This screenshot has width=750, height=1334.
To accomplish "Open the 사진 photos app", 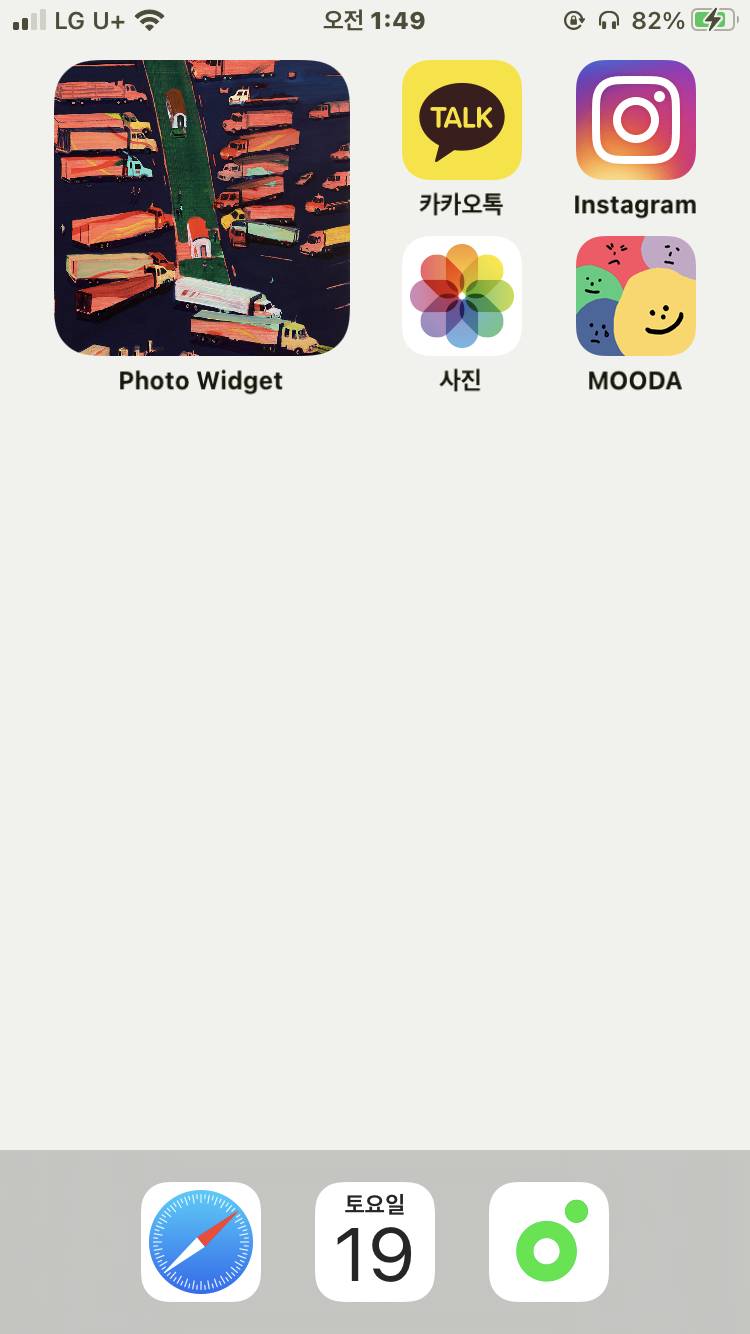I will [462, 296].
